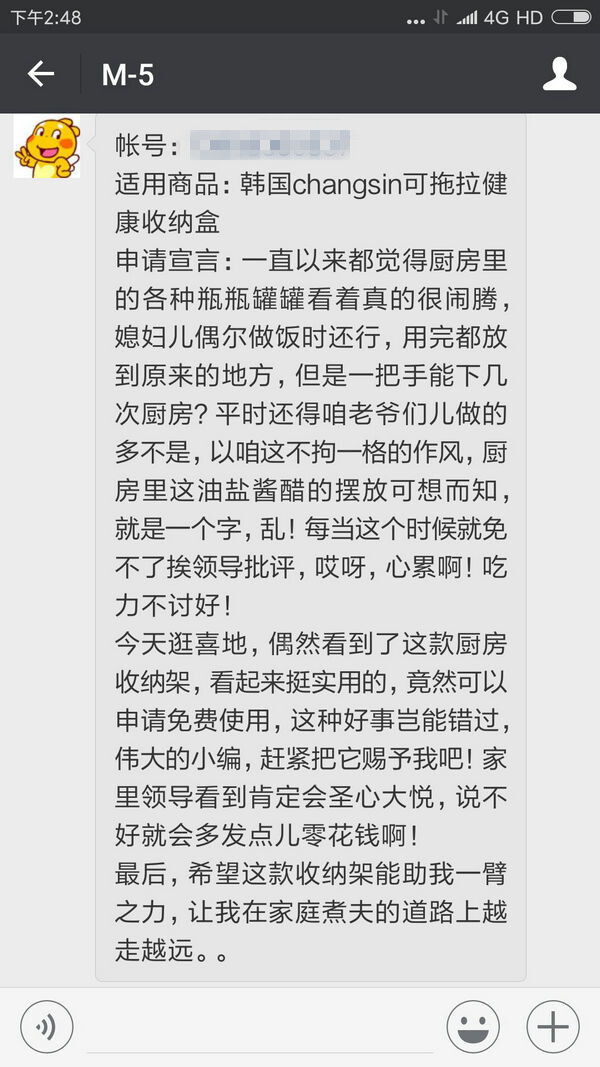The image size is (600, 1067).
Task: Focus the message text field
Action: coord(260,1028)
